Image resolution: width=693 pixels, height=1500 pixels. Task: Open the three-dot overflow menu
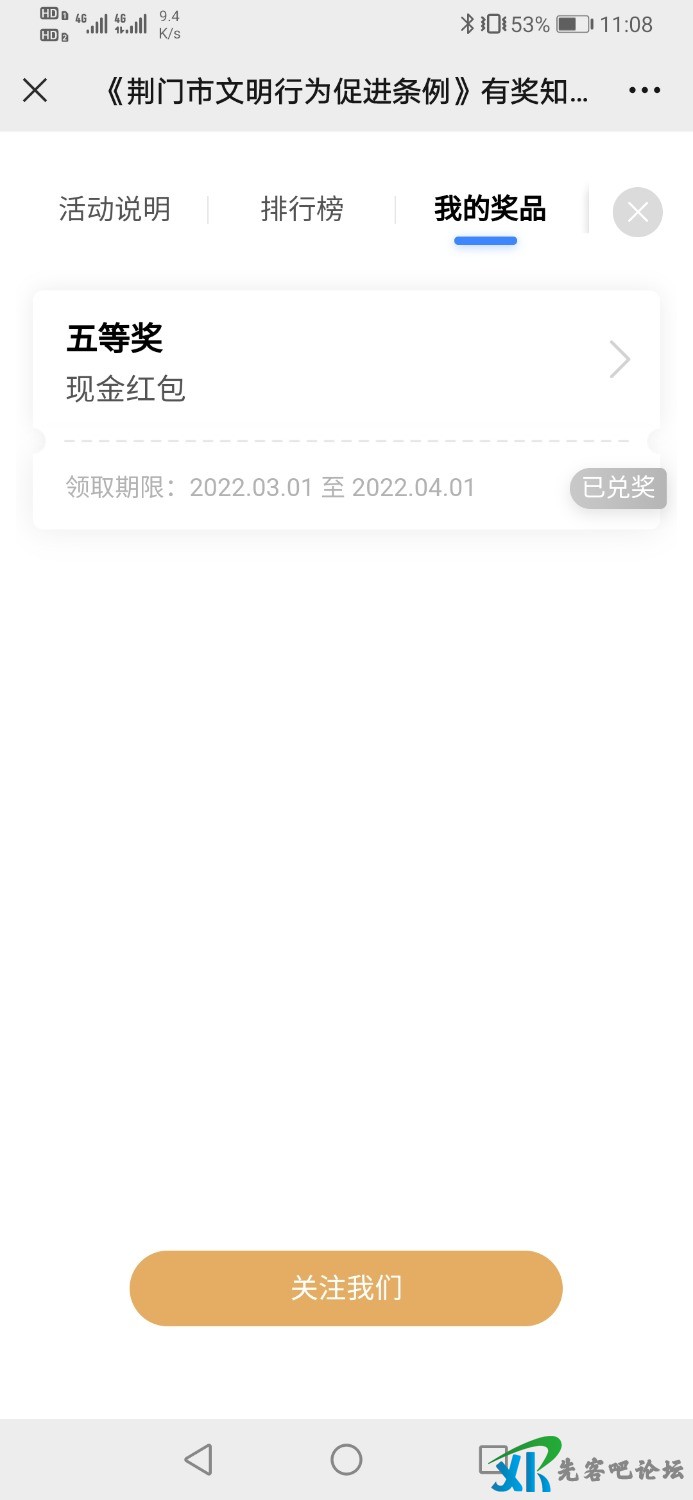pyautogui.click(x=645, y=91)
